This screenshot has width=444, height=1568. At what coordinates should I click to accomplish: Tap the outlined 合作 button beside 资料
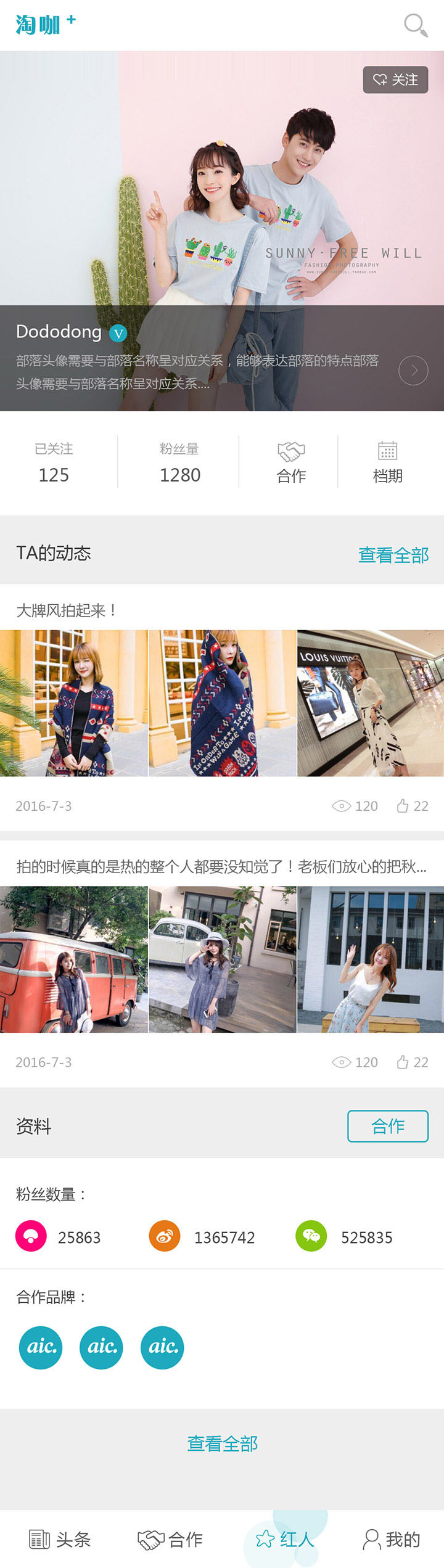387,1126
